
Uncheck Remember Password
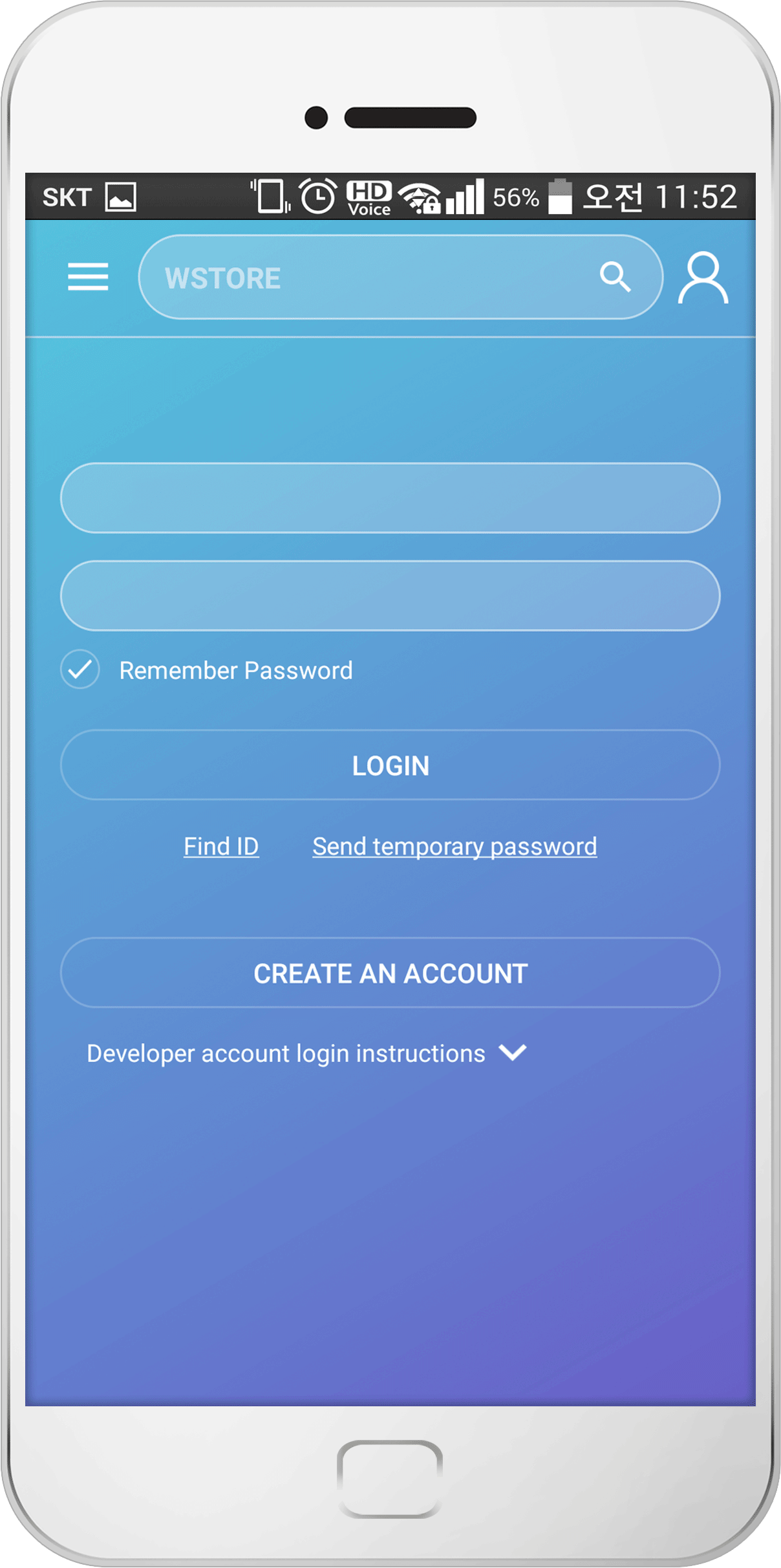pos(80,670)
